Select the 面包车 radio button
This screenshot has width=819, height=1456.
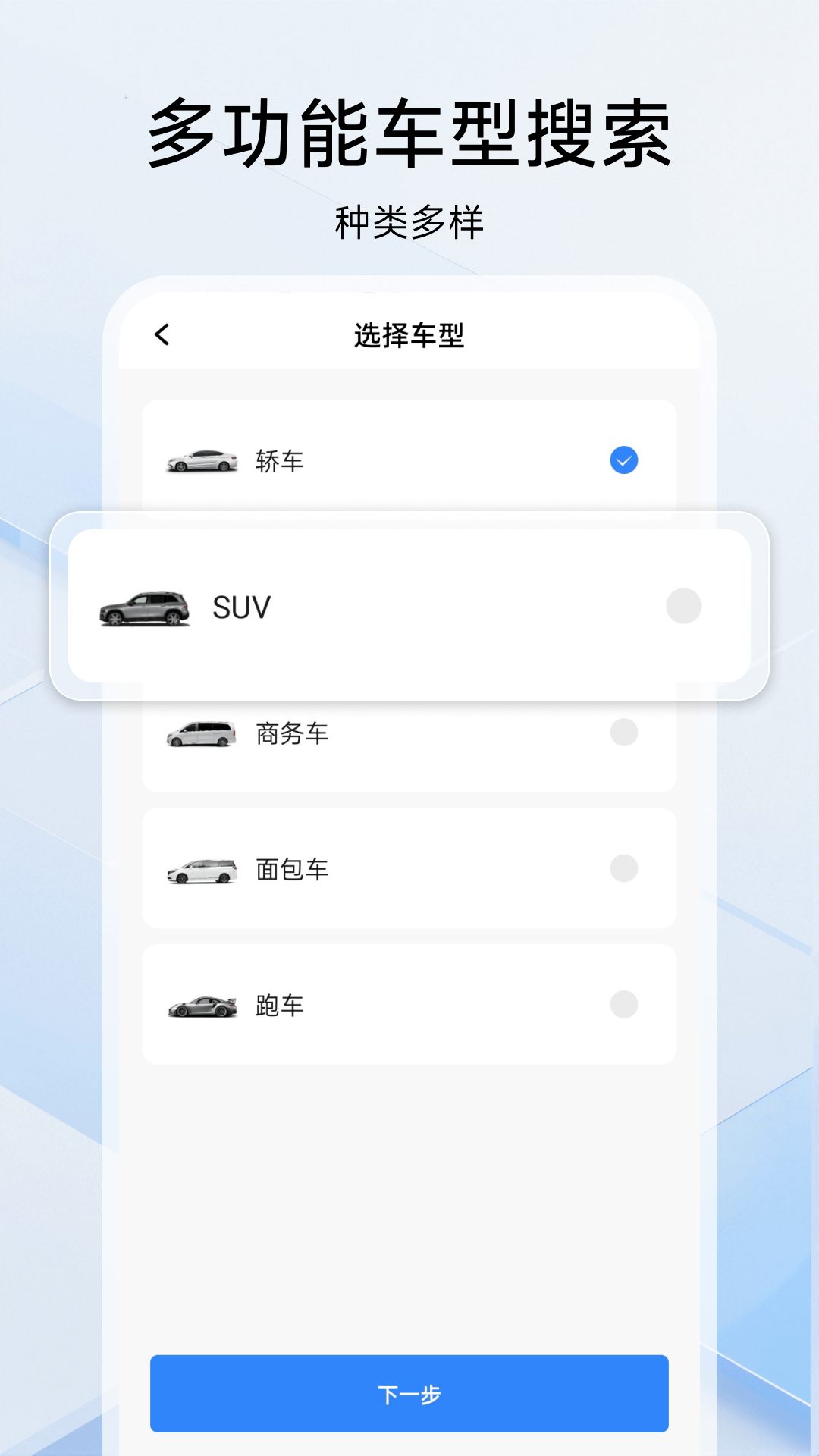point(623,868)
